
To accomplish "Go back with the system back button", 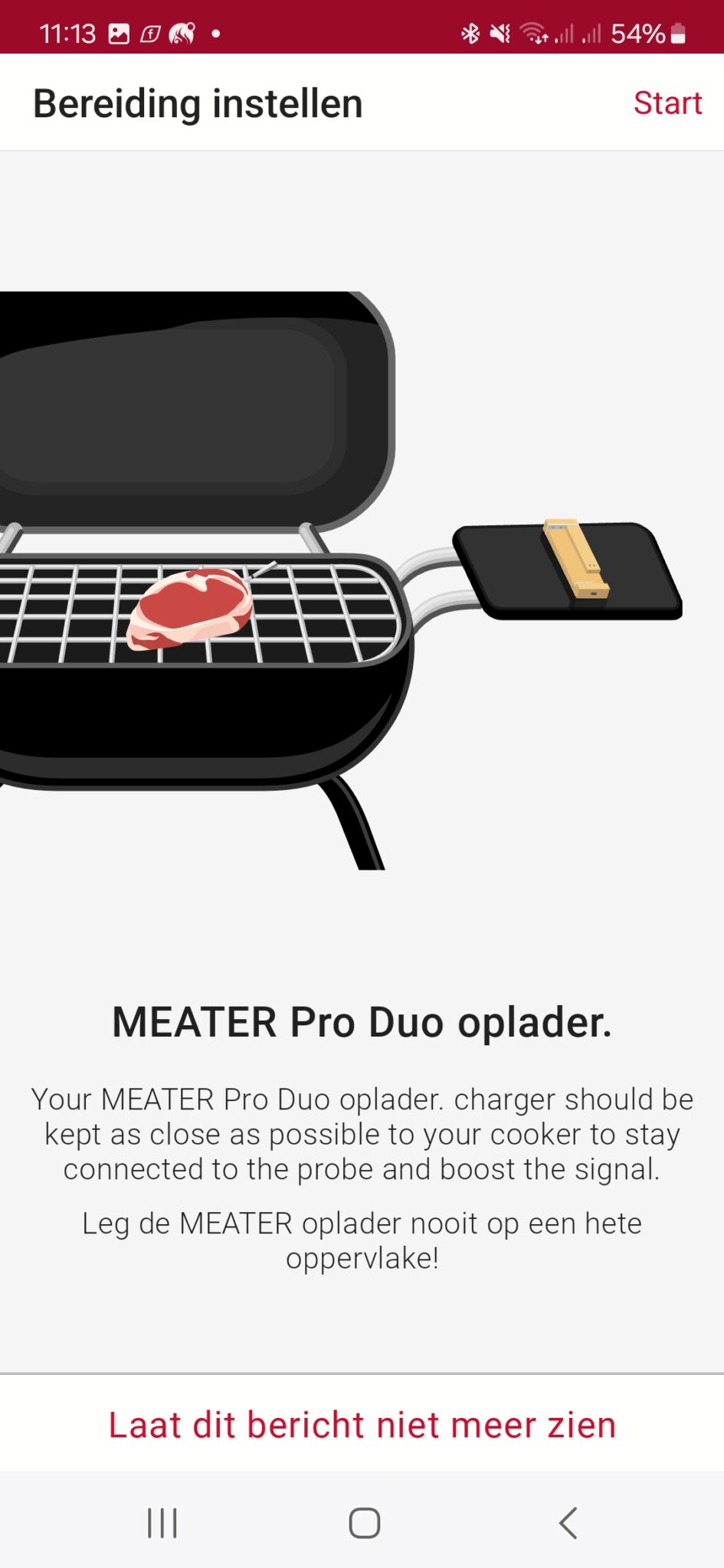I will coord(568,1523).
